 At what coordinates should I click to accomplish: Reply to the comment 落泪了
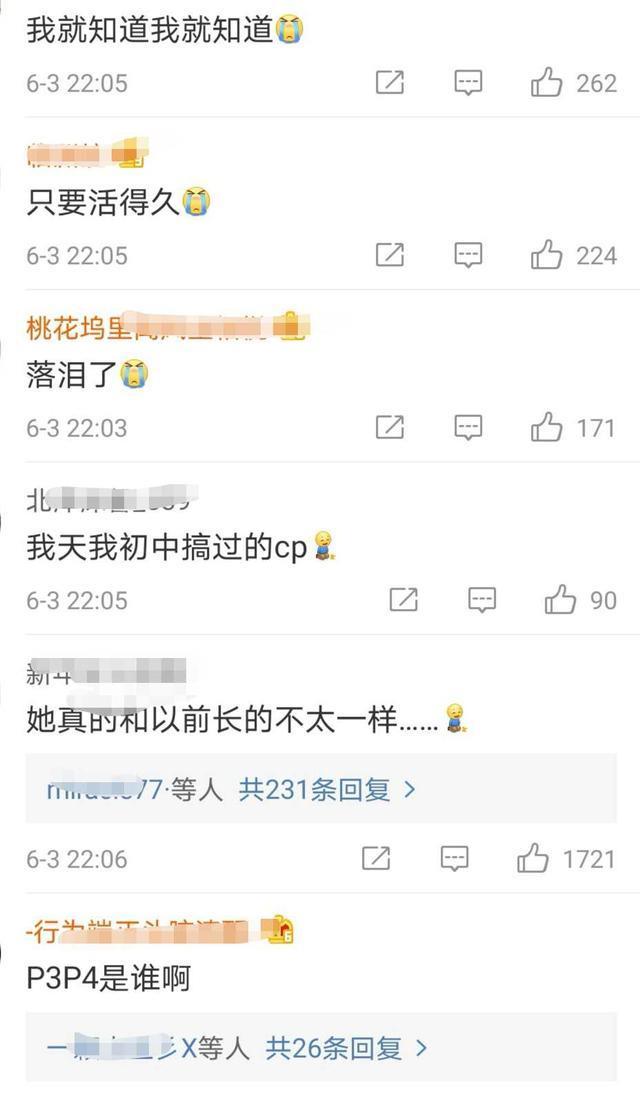click(x=468, y=428)
